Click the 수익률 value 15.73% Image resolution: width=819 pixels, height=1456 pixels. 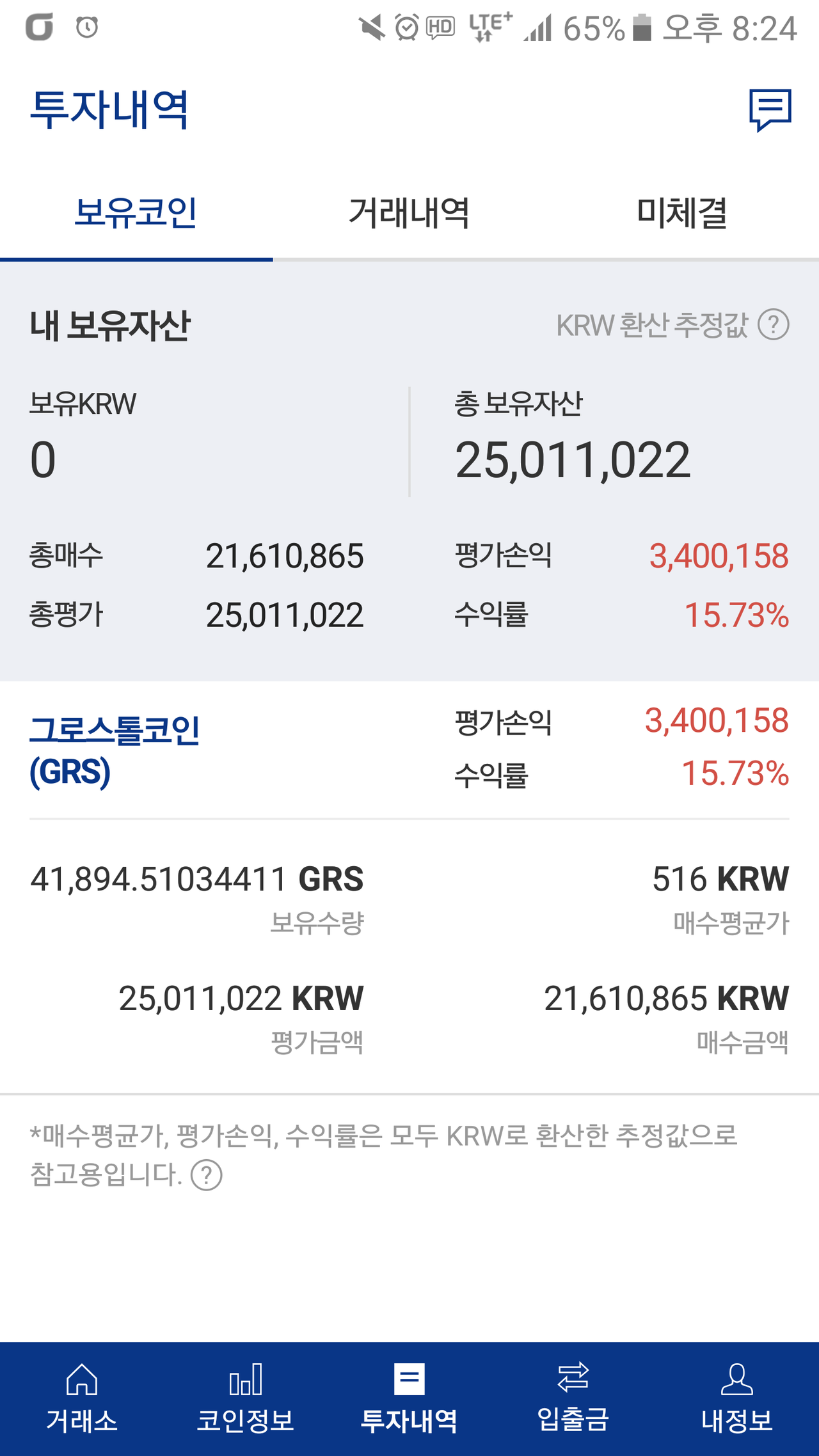pyautogui.click(x=736, y=615)
